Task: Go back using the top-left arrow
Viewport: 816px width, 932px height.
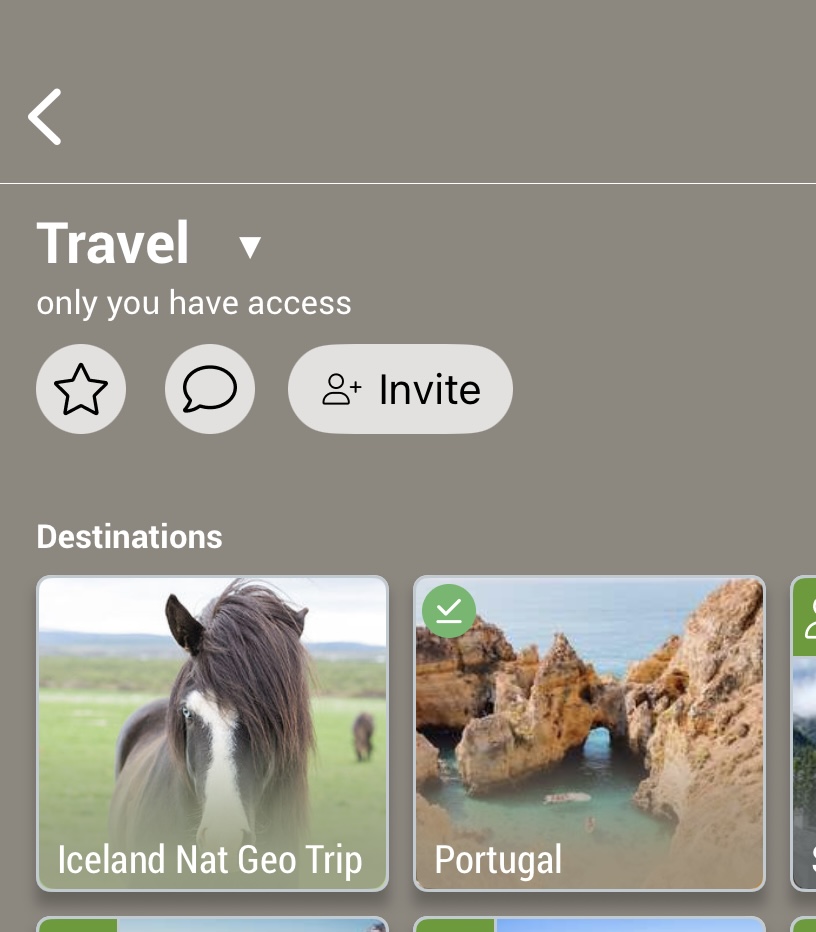Action: tap(45, 117)
